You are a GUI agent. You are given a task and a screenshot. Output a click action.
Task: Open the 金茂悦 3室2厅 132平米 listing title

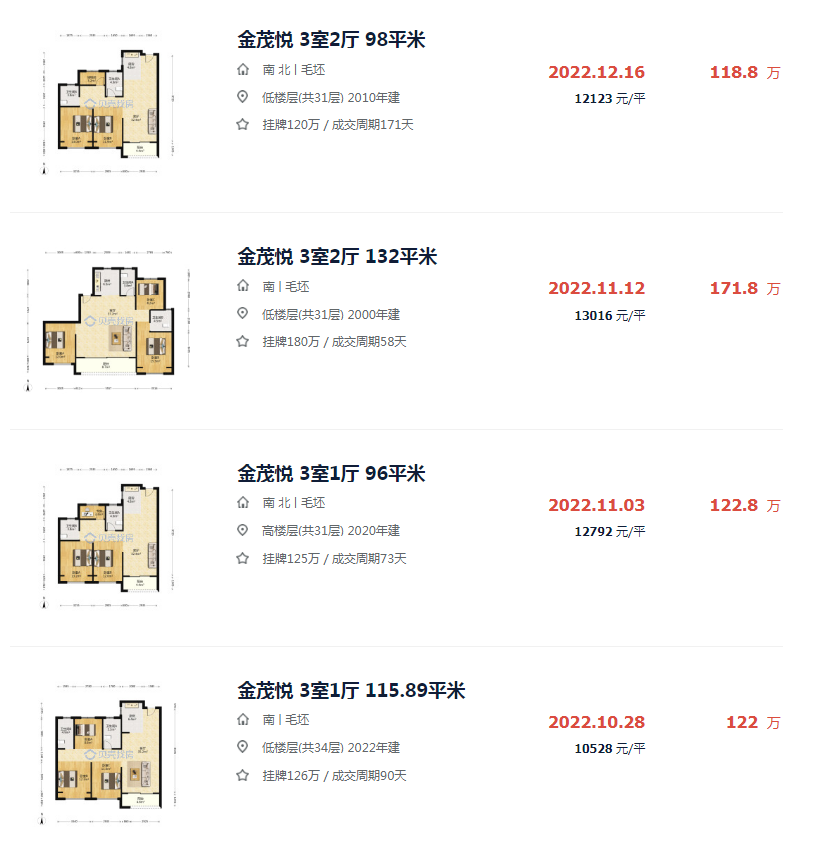[x=337, y=257]
